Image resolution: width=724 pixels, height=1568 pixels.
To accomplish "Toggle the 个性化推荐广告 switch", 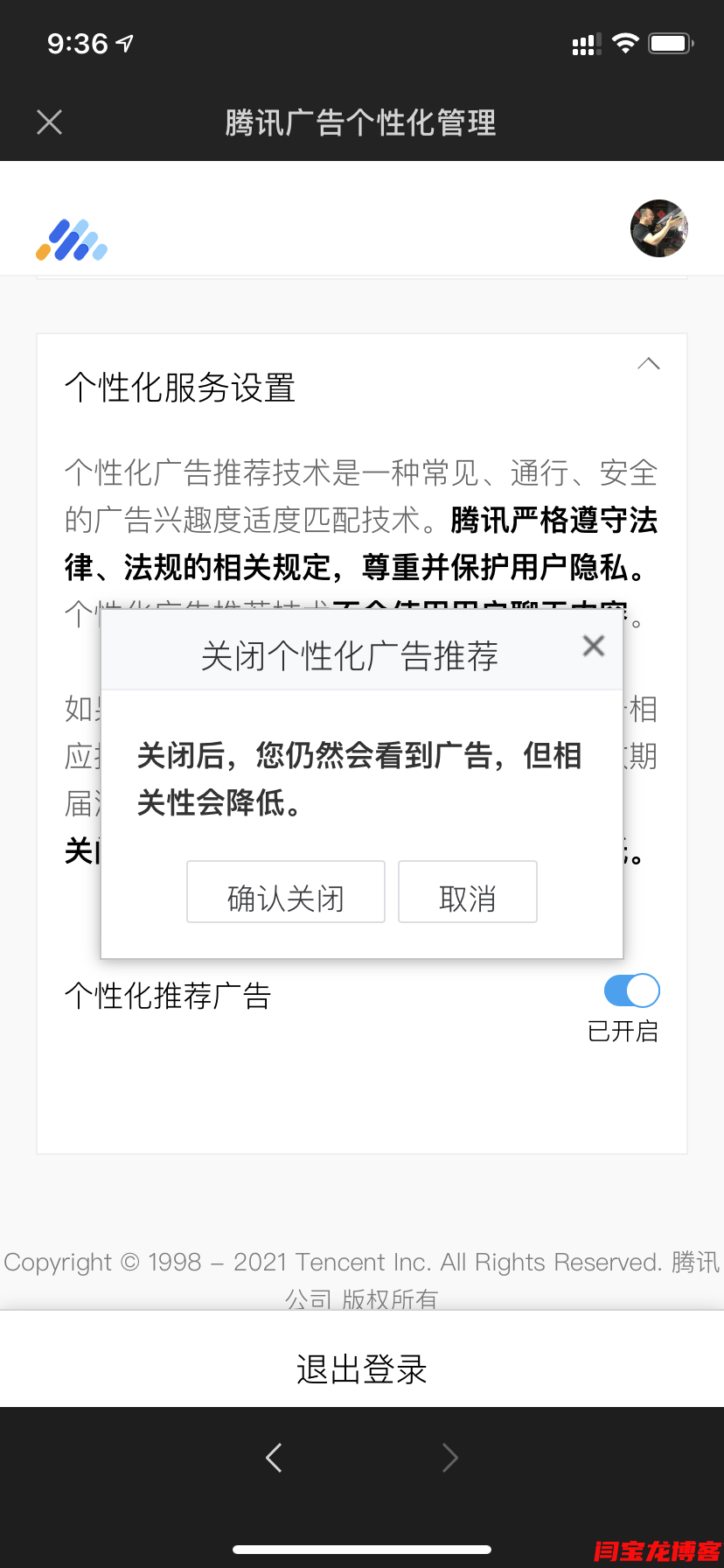I will [x=631, y=991].
